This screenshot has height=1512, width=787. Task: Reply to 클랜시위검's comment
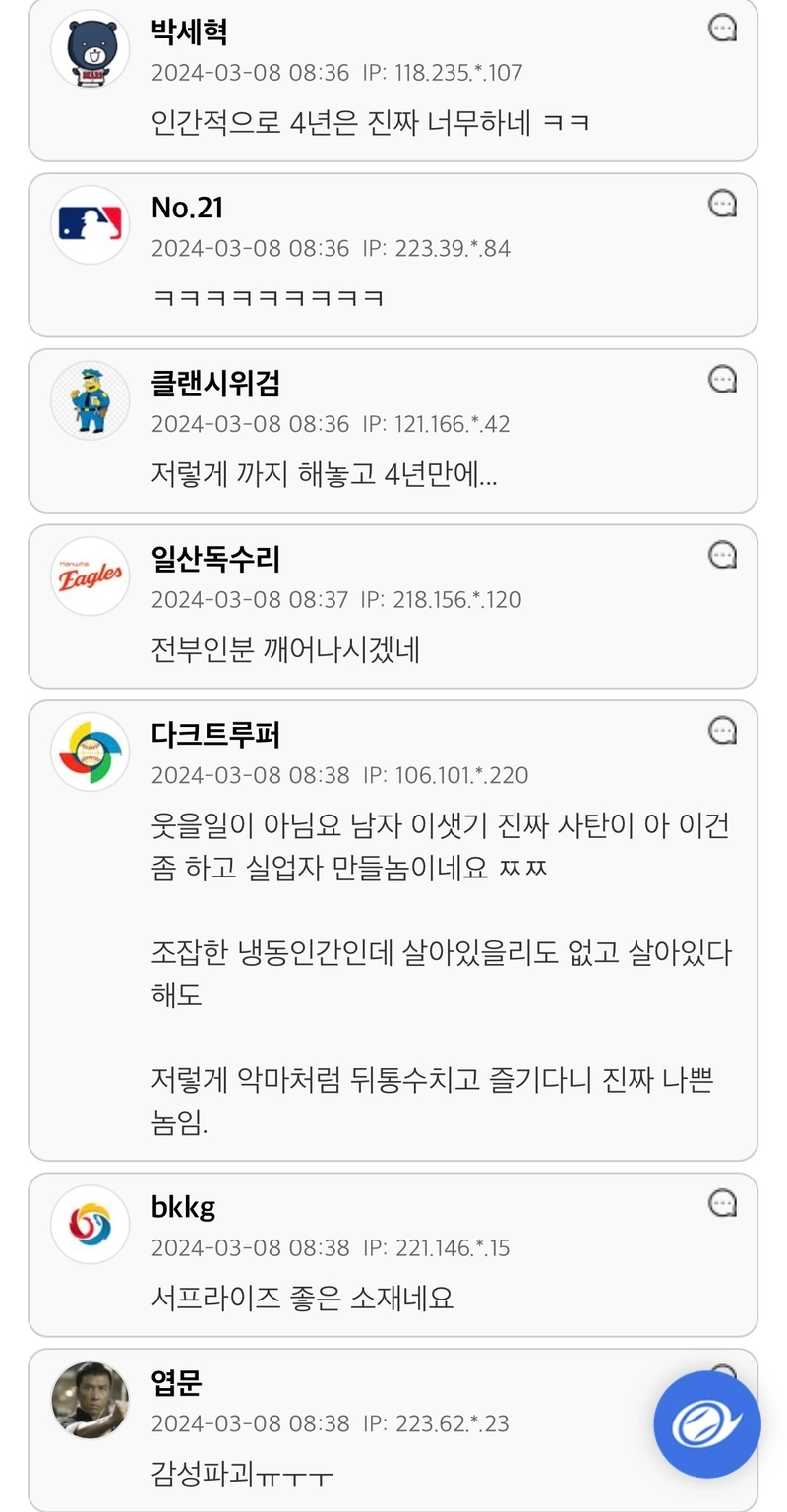pyautogui.click(x=723, y=380)
